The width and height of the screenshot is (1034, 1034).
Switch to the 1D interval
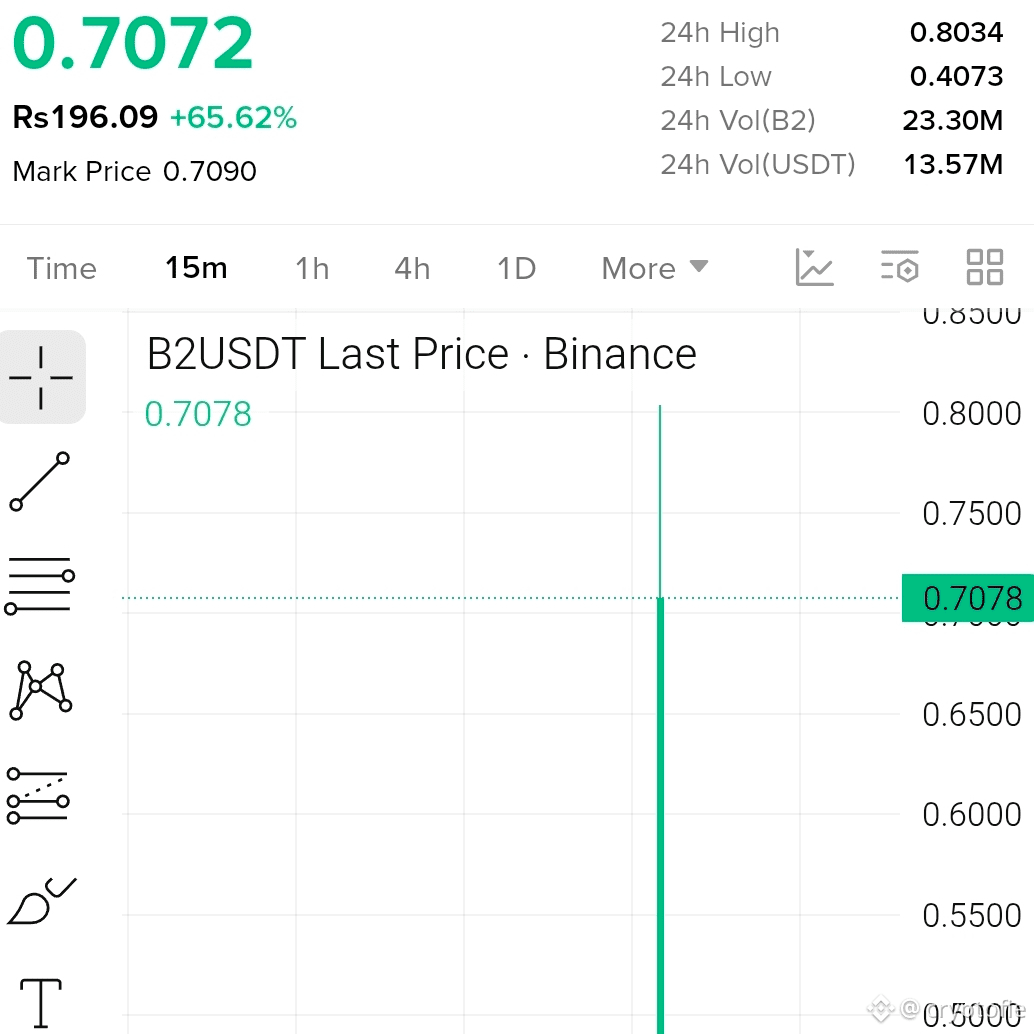click(x=516, y=268)
